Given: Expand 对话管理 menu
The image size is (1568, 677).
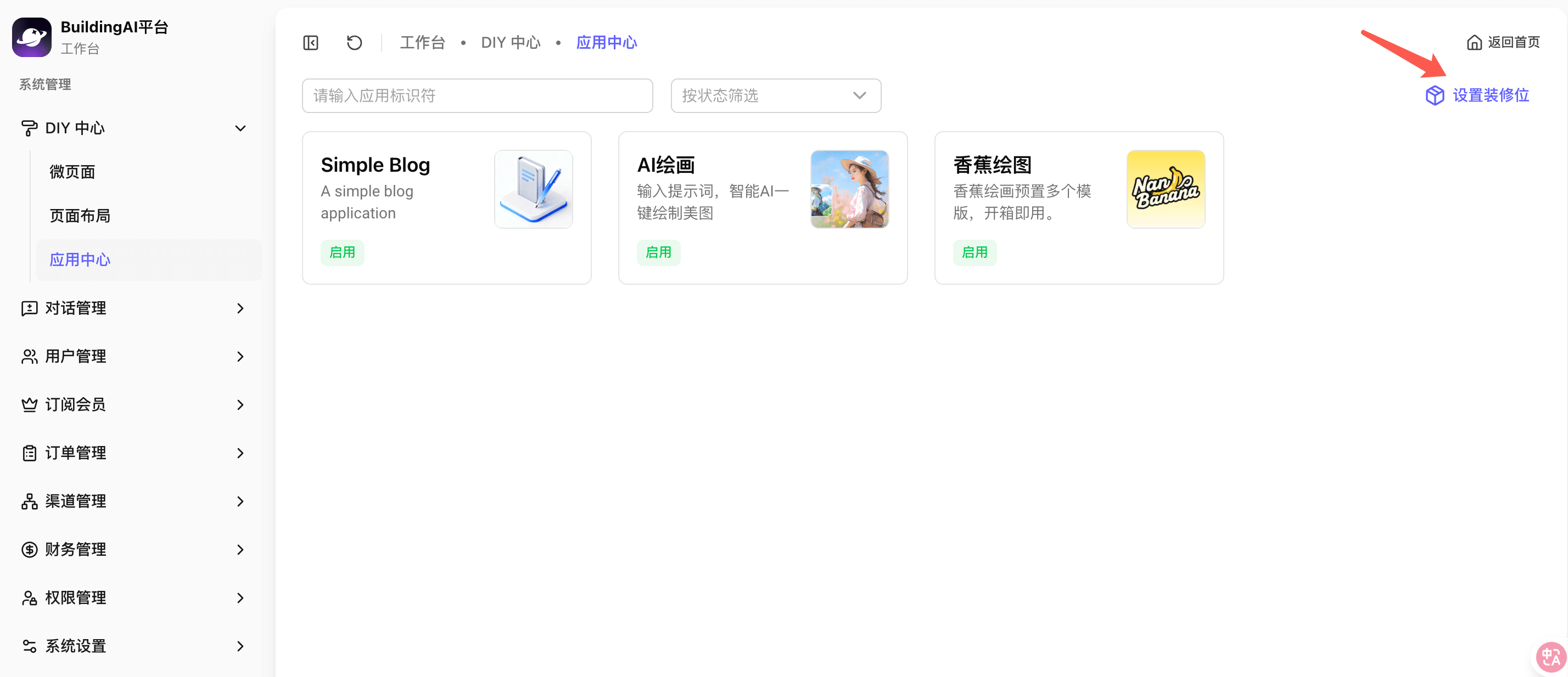Looking at the screenshot, I should click(x=133, y=308).
